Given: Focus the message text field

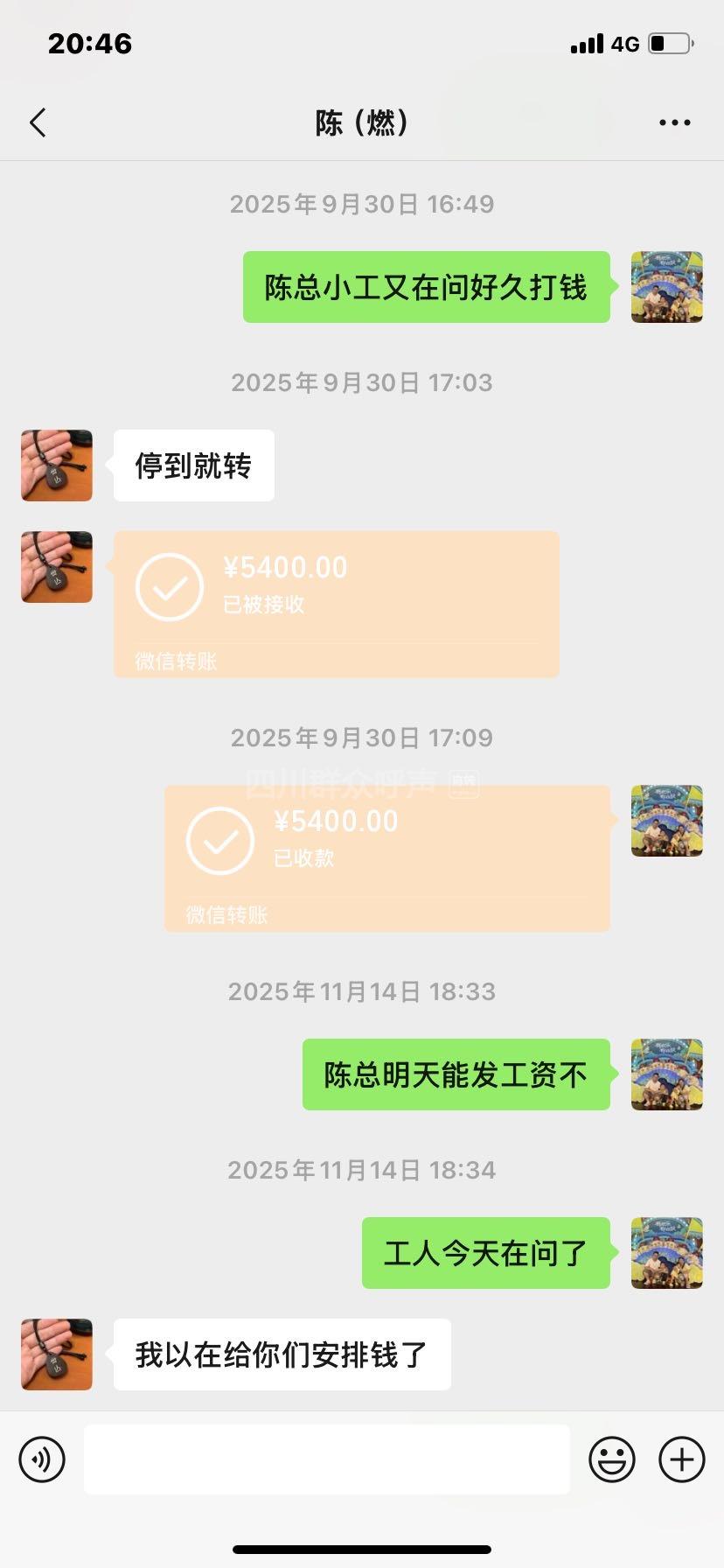Looking at the screenshot, I should [x=327, y=1459].
